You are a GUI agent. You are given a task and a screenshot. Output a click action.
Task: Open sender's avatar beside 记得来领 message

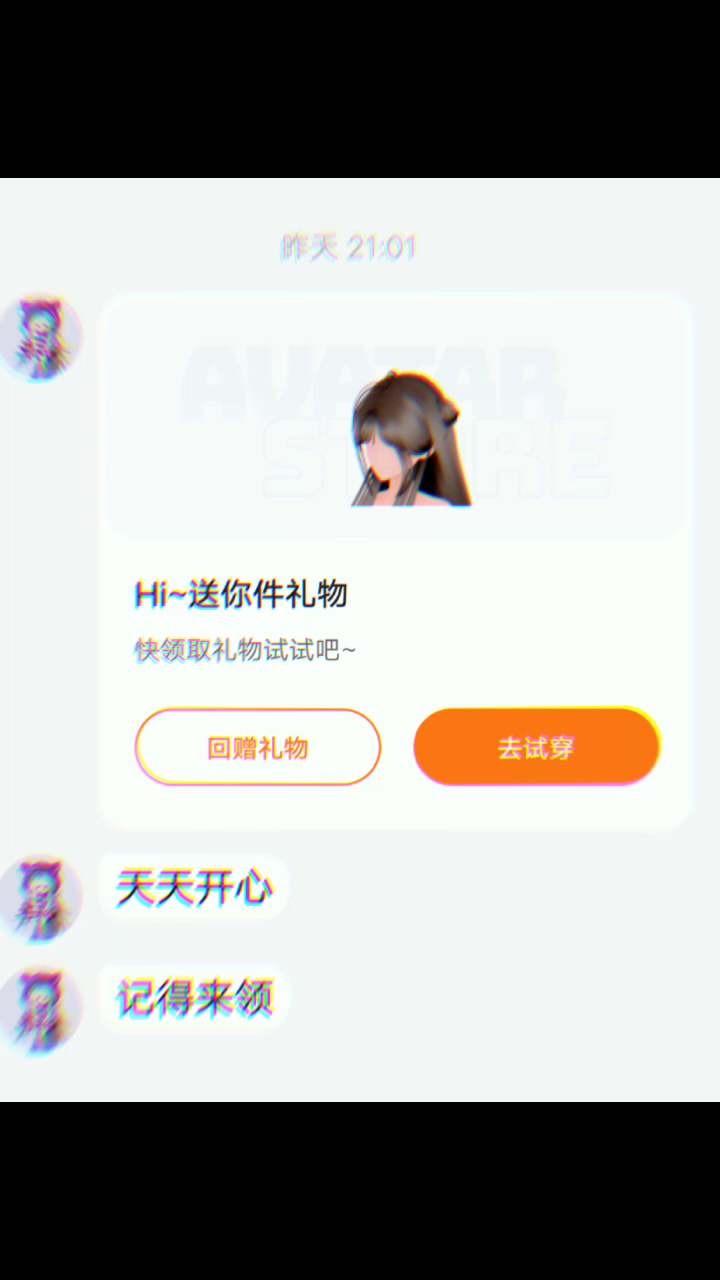pos(40,1010)
